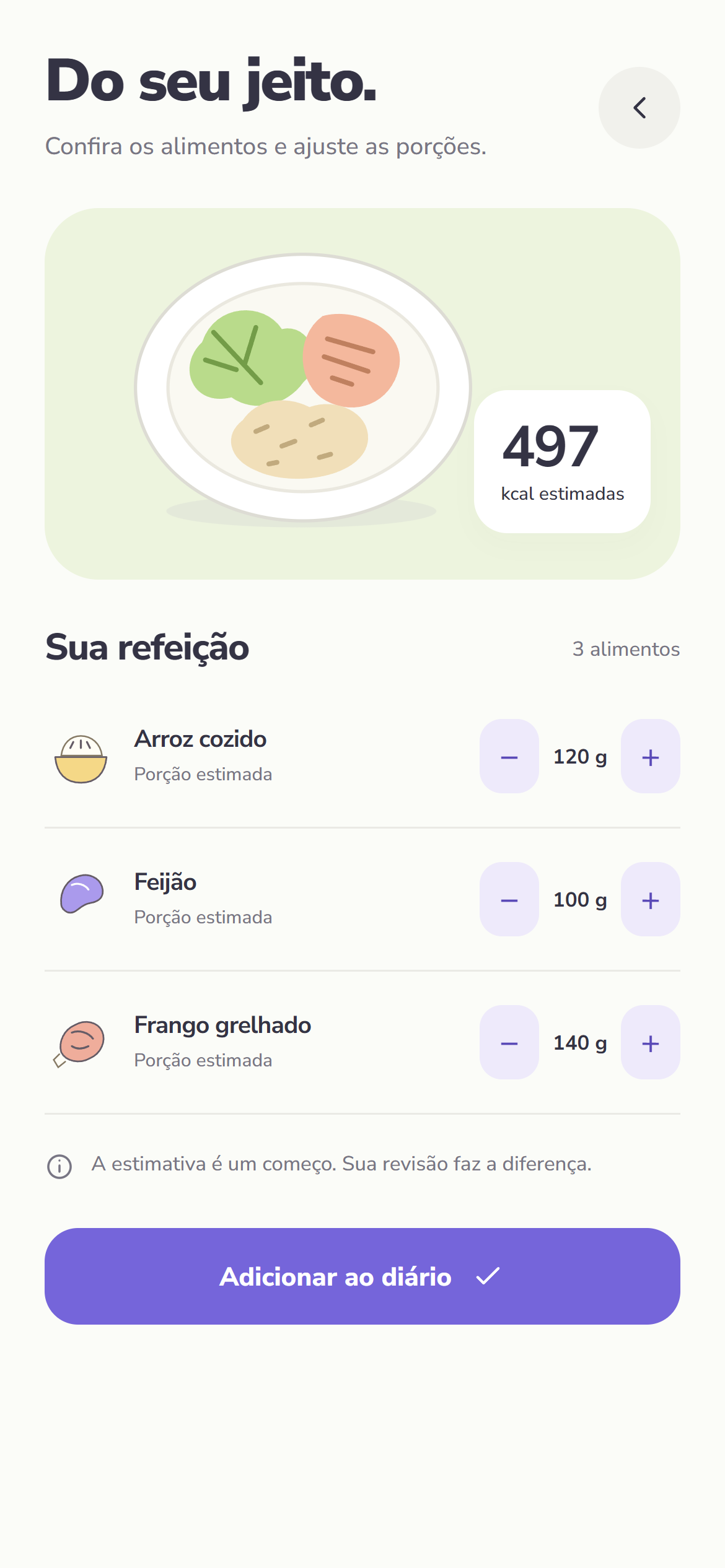Tap minus for Frango grelhado
Image resolution: width=725 pixels, height=1568 pixels.
point(509,1042)
